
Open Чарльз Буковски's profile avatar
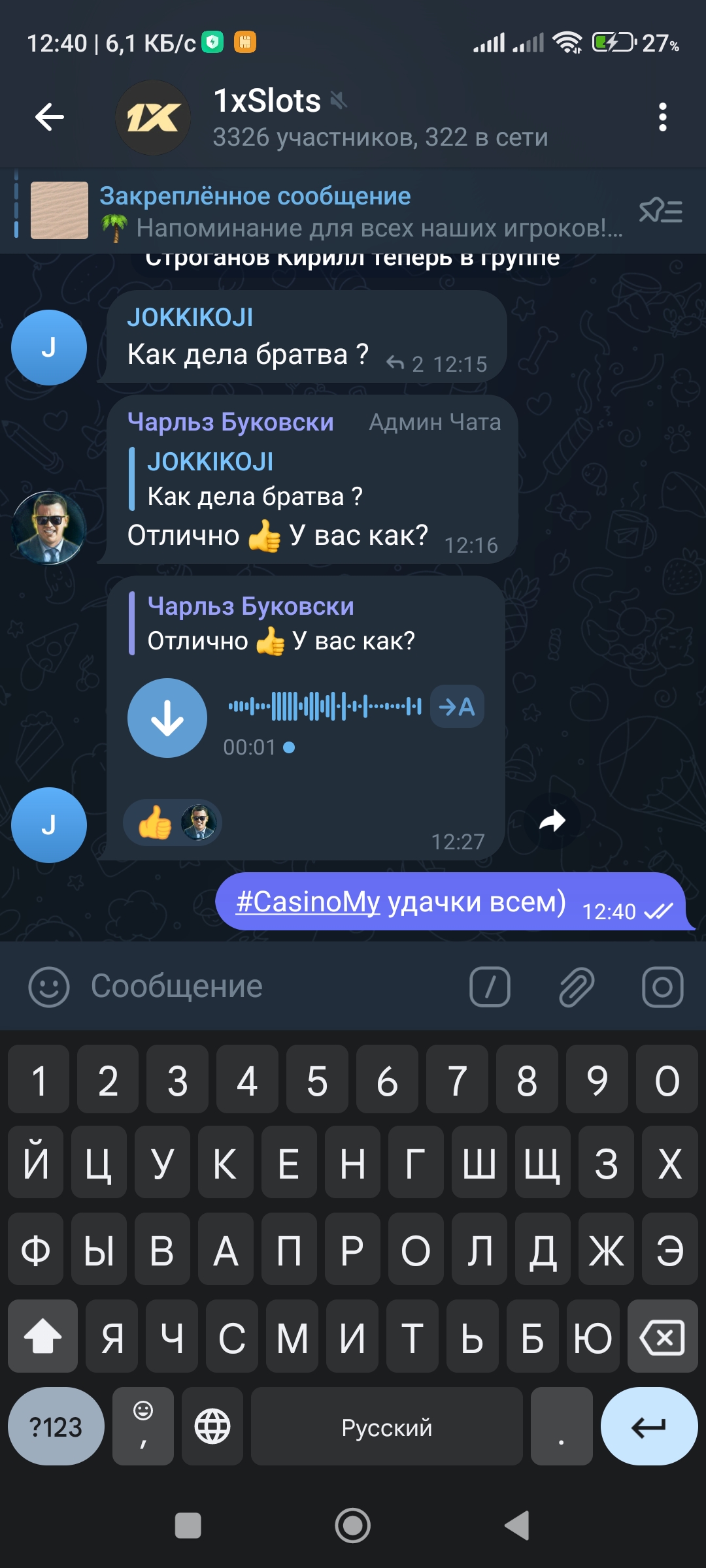click(x=49, y=528)
